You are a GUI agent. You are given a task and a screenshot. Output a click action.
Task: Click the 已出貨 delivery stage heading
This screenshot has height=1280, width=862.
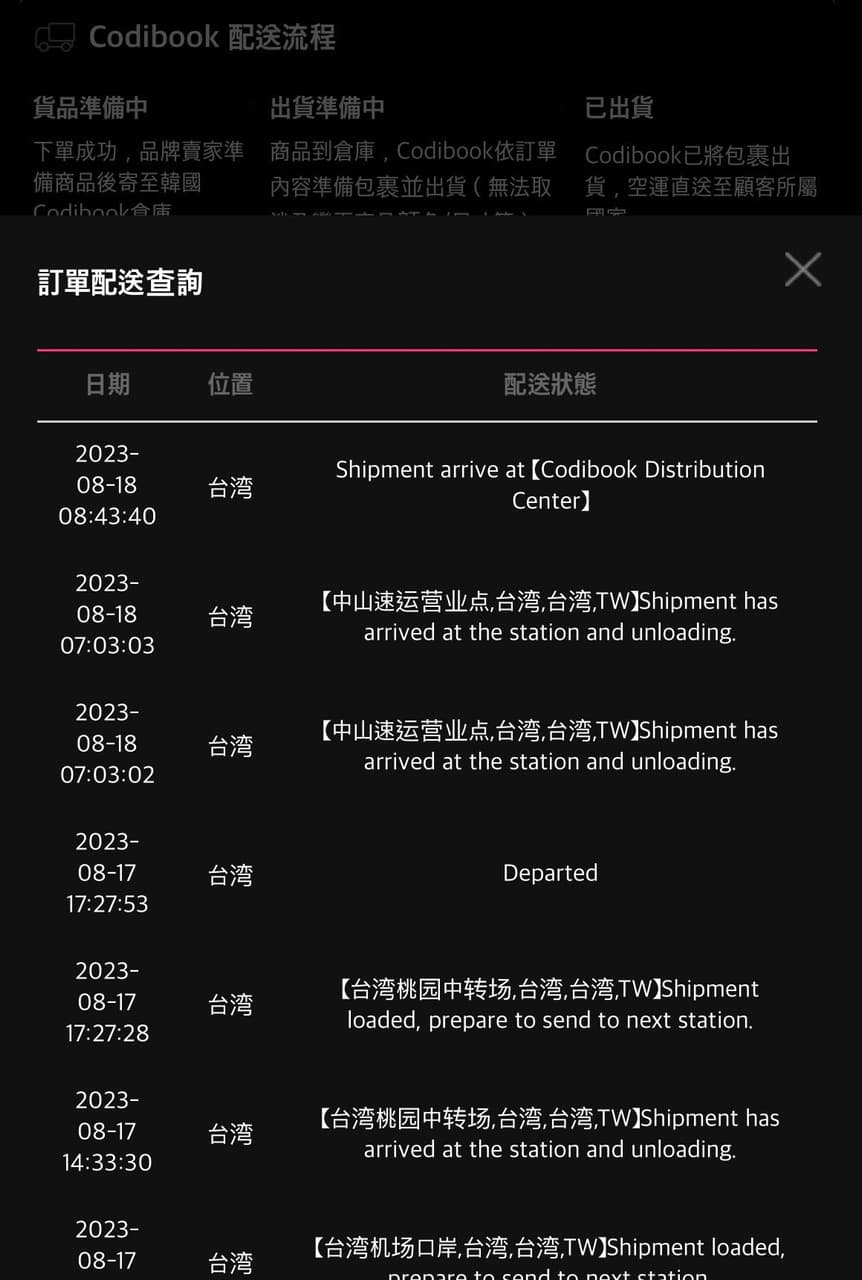click(620, 107)
